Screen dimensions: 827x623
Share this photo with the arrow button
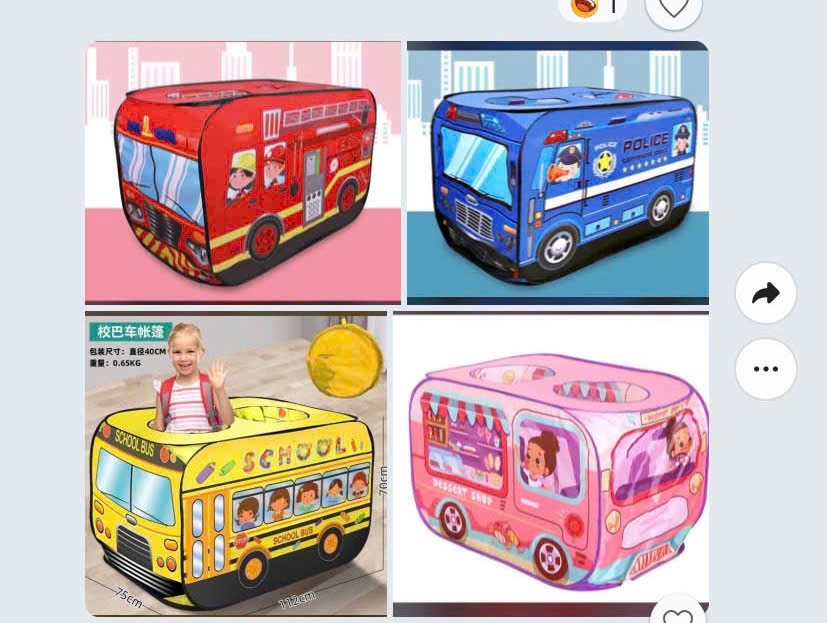pyautogui.click(x=765, y=294)
